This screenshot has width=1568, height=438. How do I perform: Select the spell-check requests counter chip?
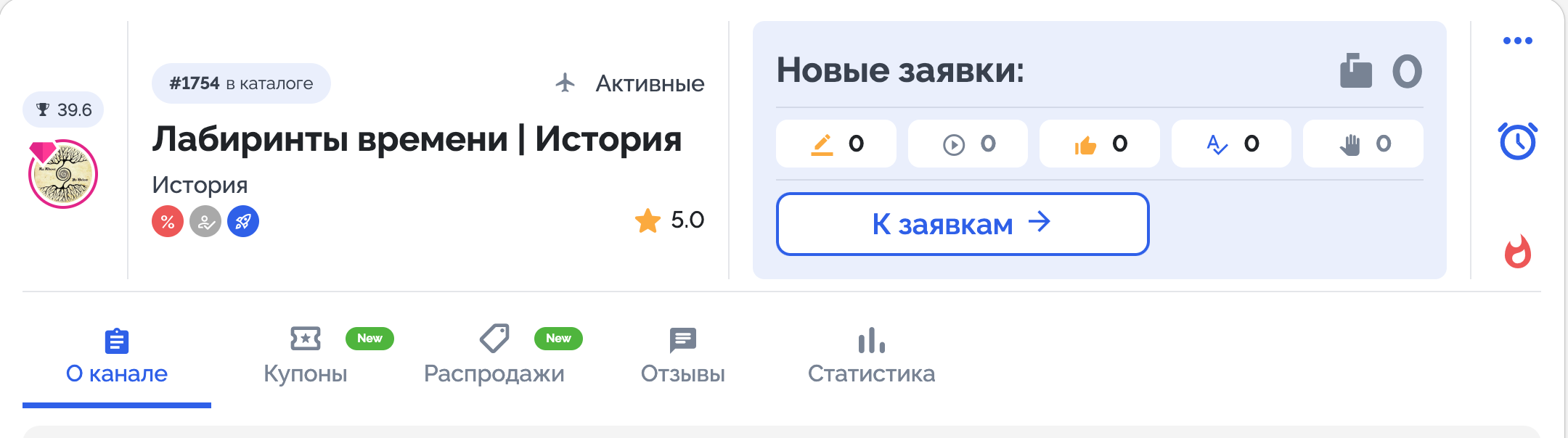coord(1231,144)
